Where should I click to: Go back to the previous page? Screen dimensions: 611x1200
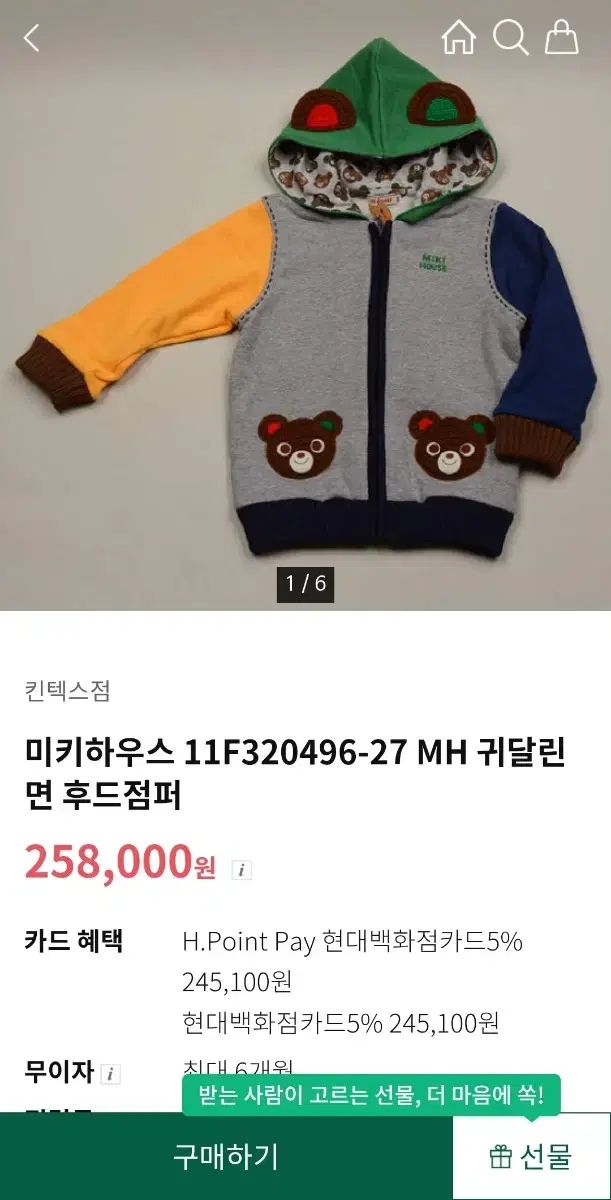tap(32, 39)
